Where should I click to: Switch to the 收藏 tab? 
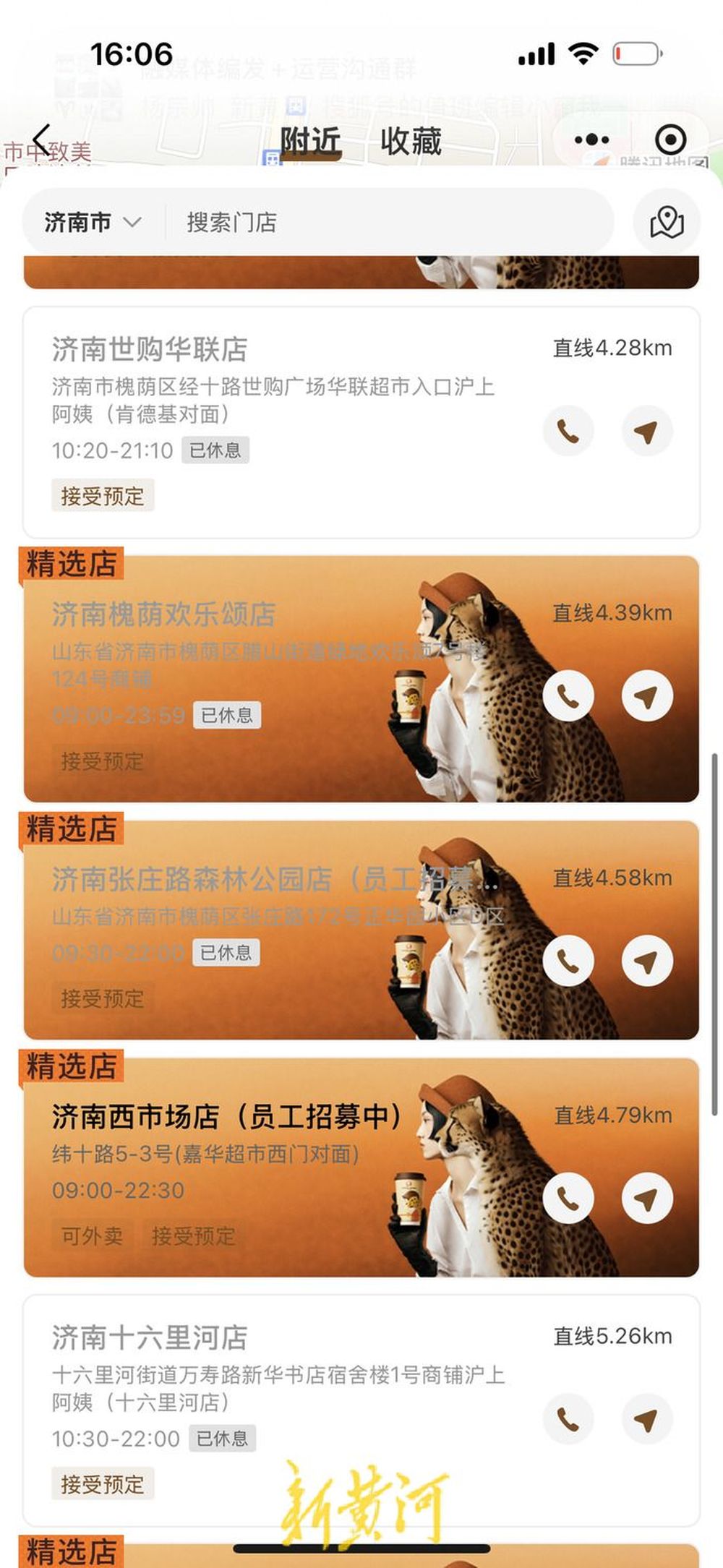click(411, 141)
